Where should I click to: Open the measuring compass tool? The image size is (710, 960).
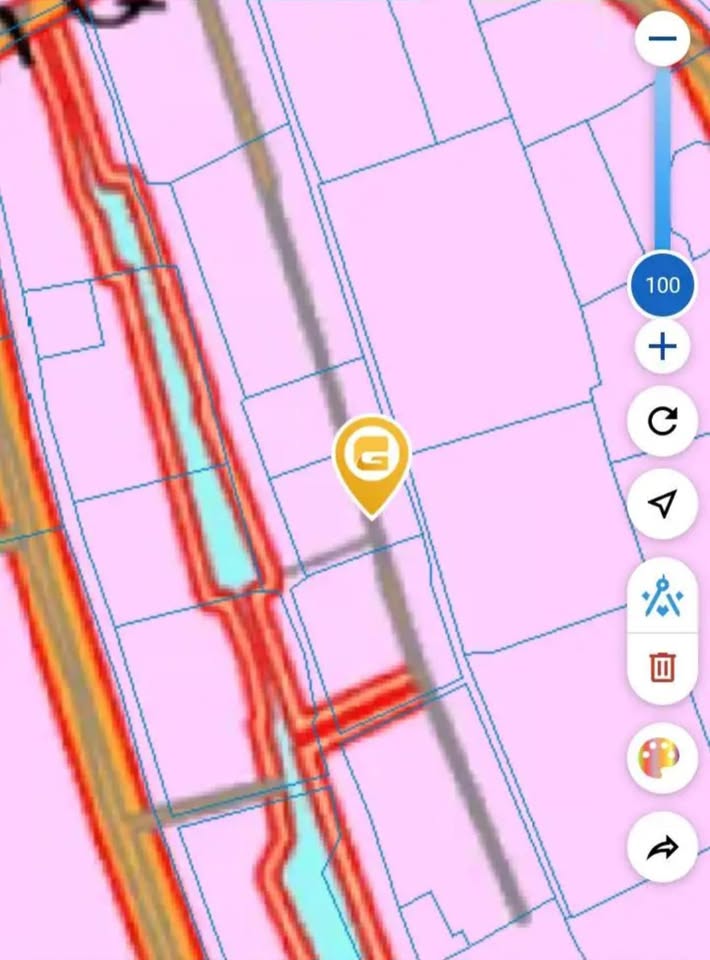[662, 600]
